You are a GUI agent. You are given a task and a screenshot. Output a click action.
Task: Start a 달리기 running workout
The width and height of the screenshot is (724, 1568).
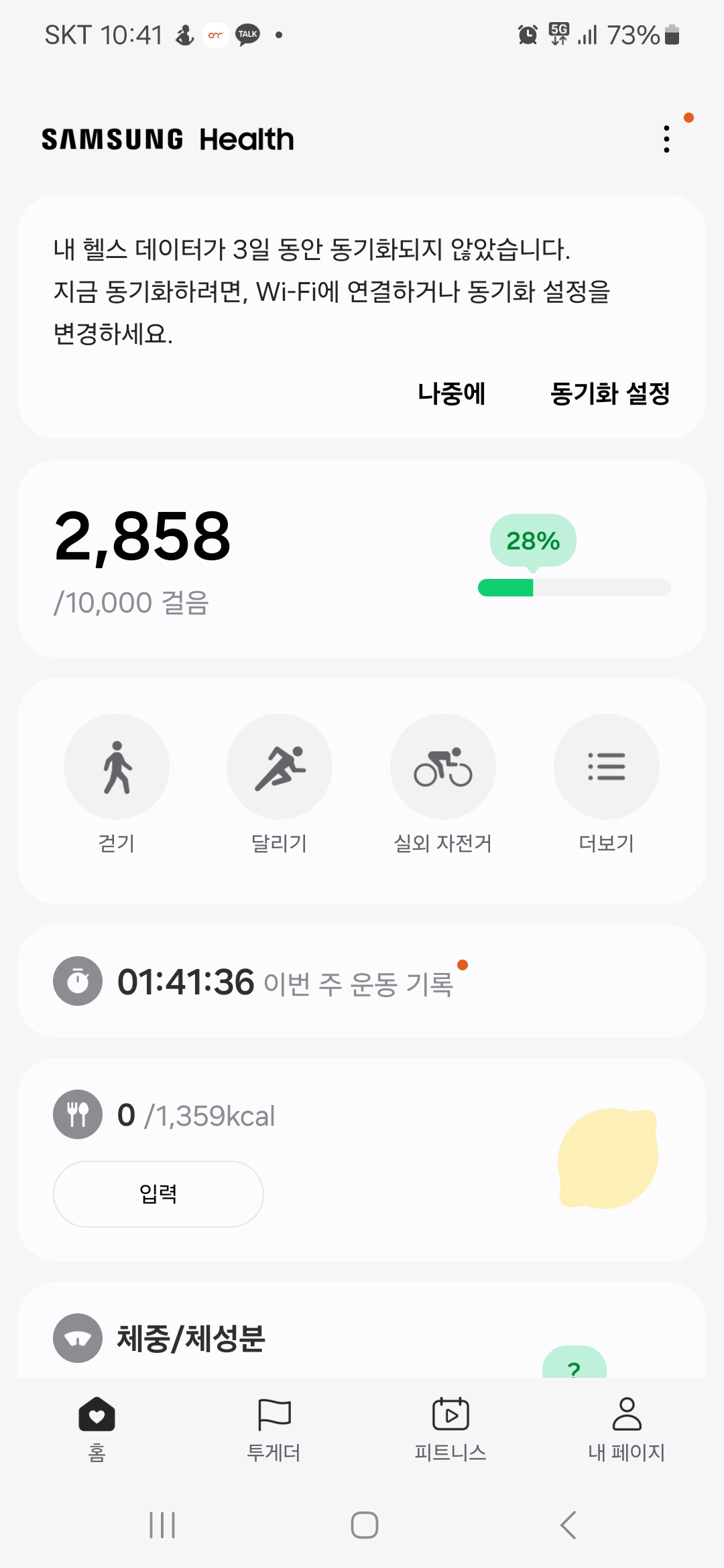click(x=280, y=767)
